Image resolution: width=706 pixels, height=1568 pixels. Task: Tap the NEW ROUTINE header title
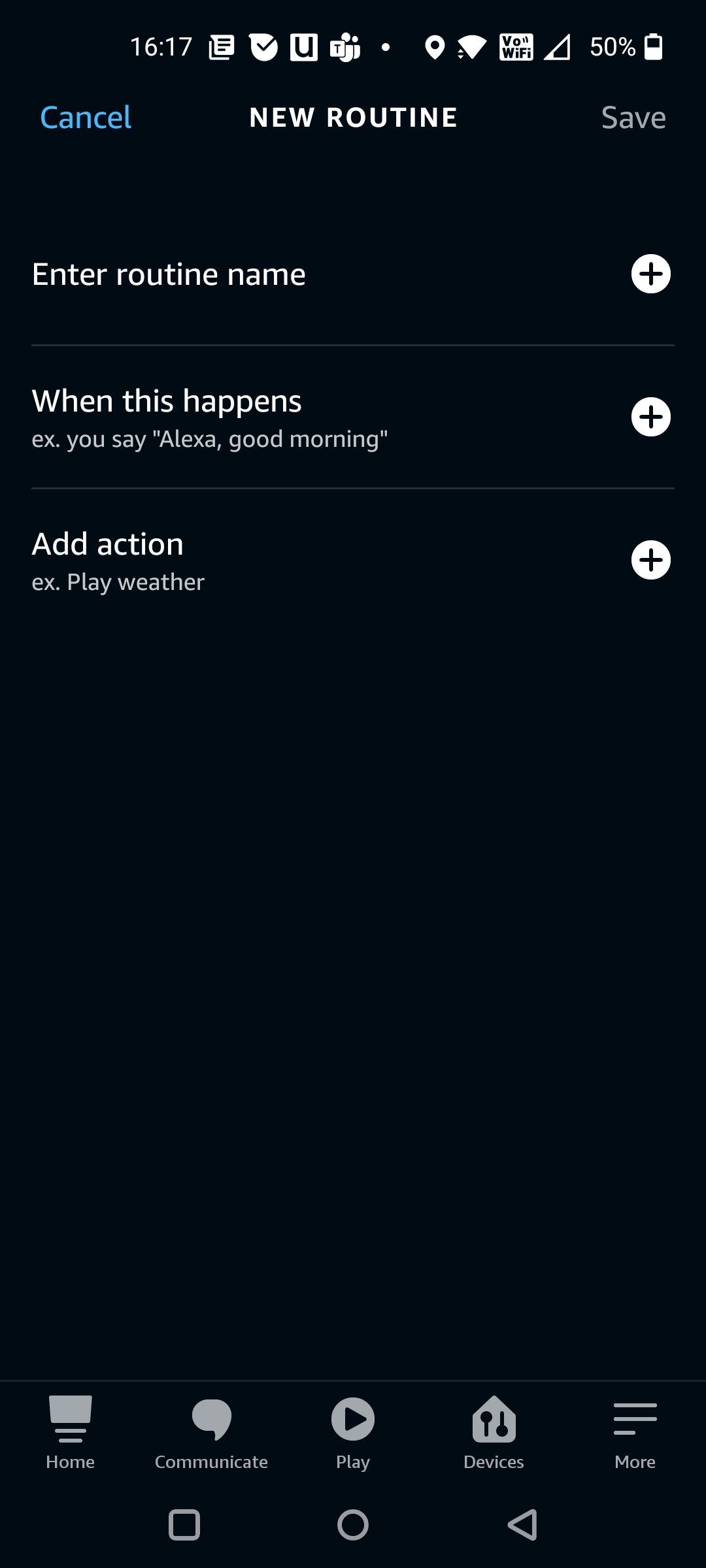[352, 118]
